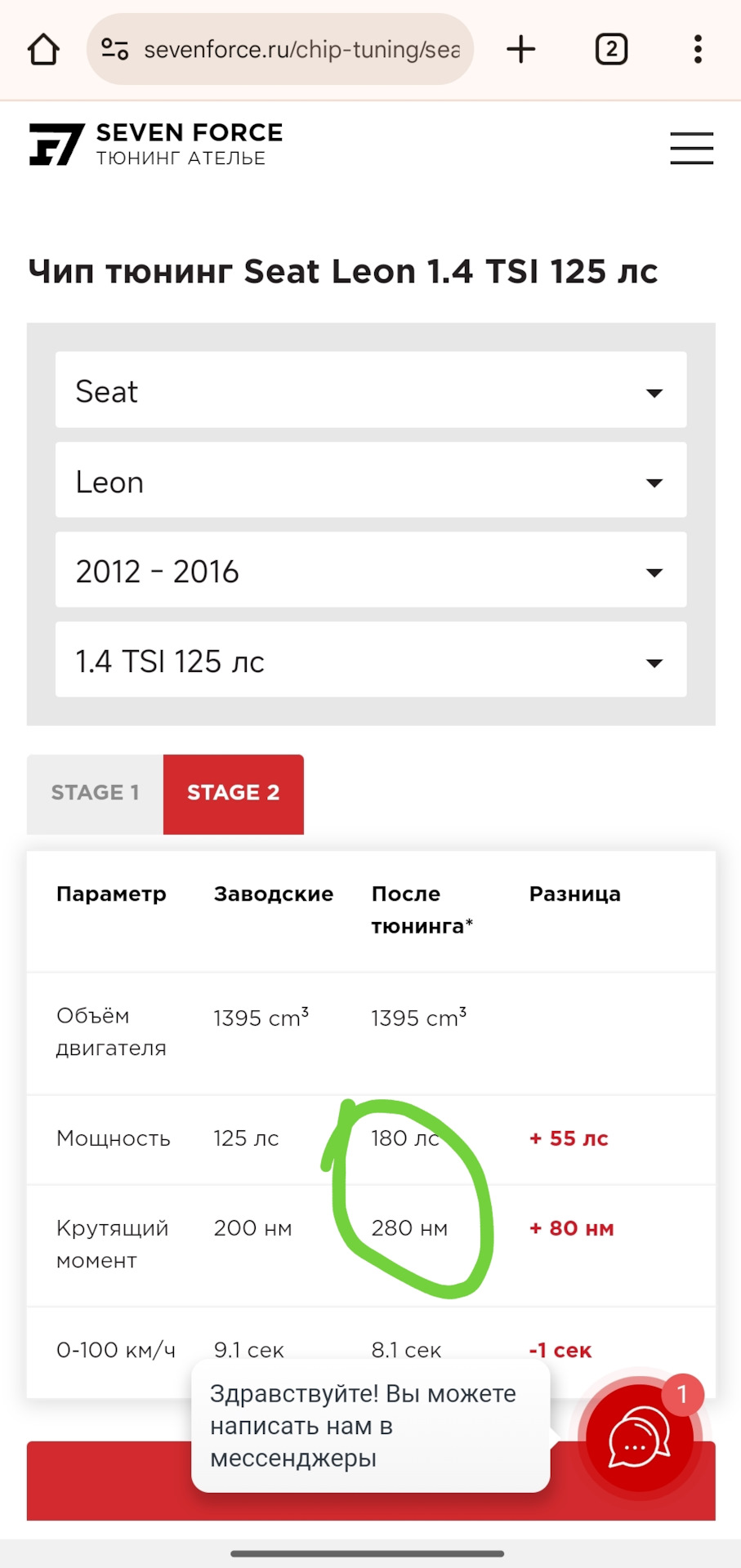The image size is (741, 1568).
Task: Tap the sevenforce.ru address bar
Action: 280,50
